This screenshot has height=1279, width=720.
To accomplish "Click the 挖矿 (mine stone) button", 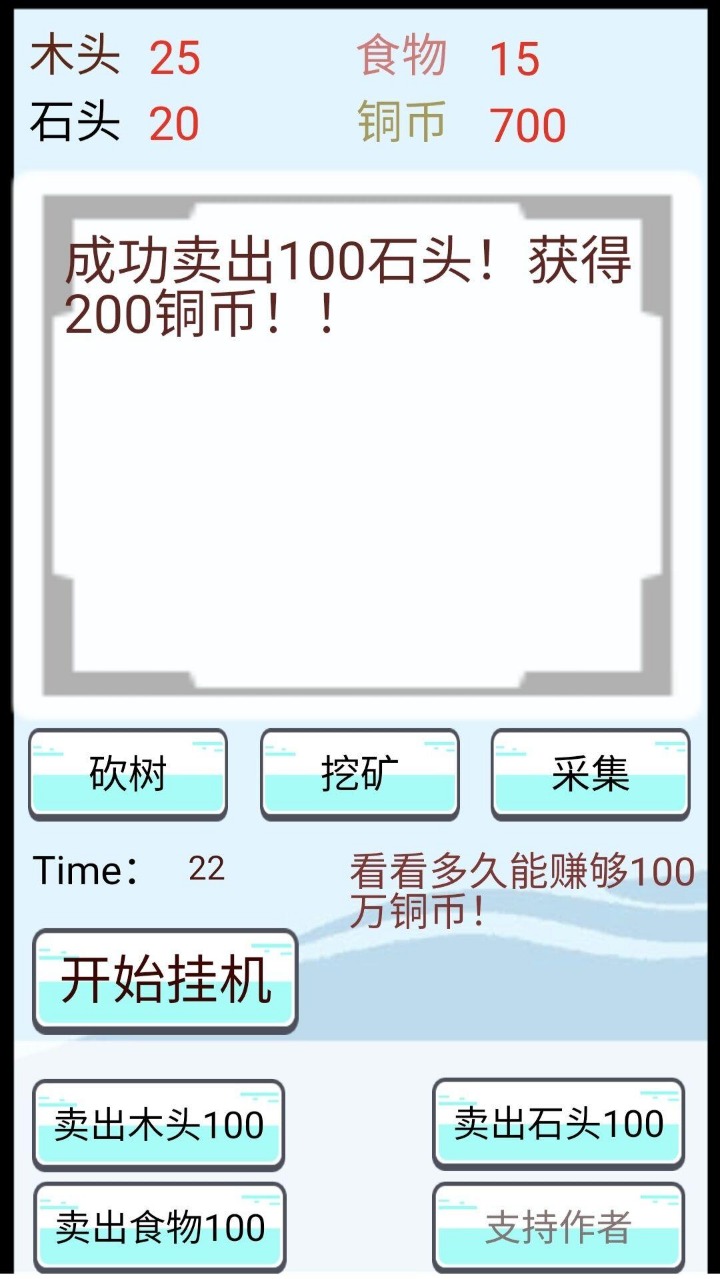I will [359, 775].
